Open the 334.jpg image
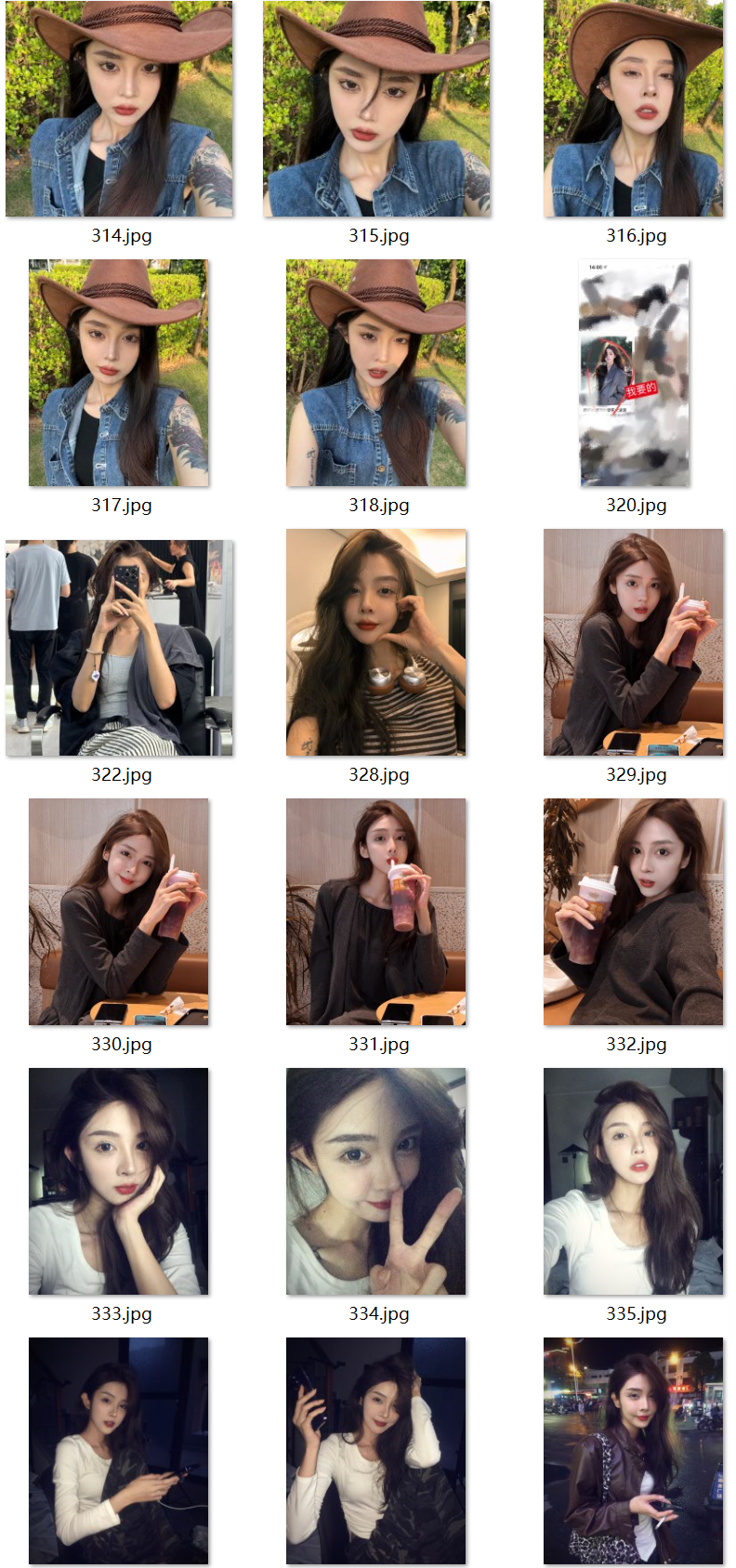 point(376,1181)
